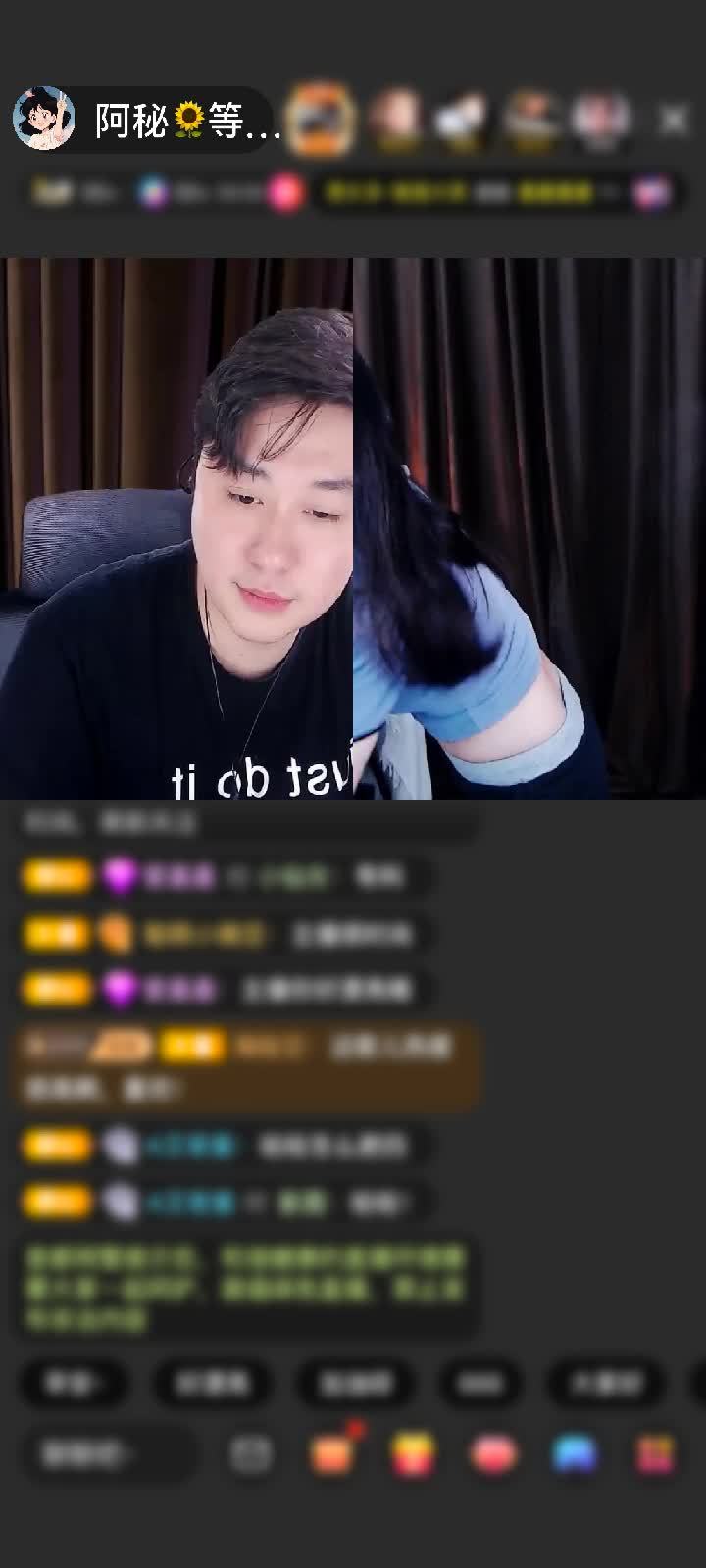Open the comment input box
This screenshot has height=1568, width=706.
(x=106, y=1455)
